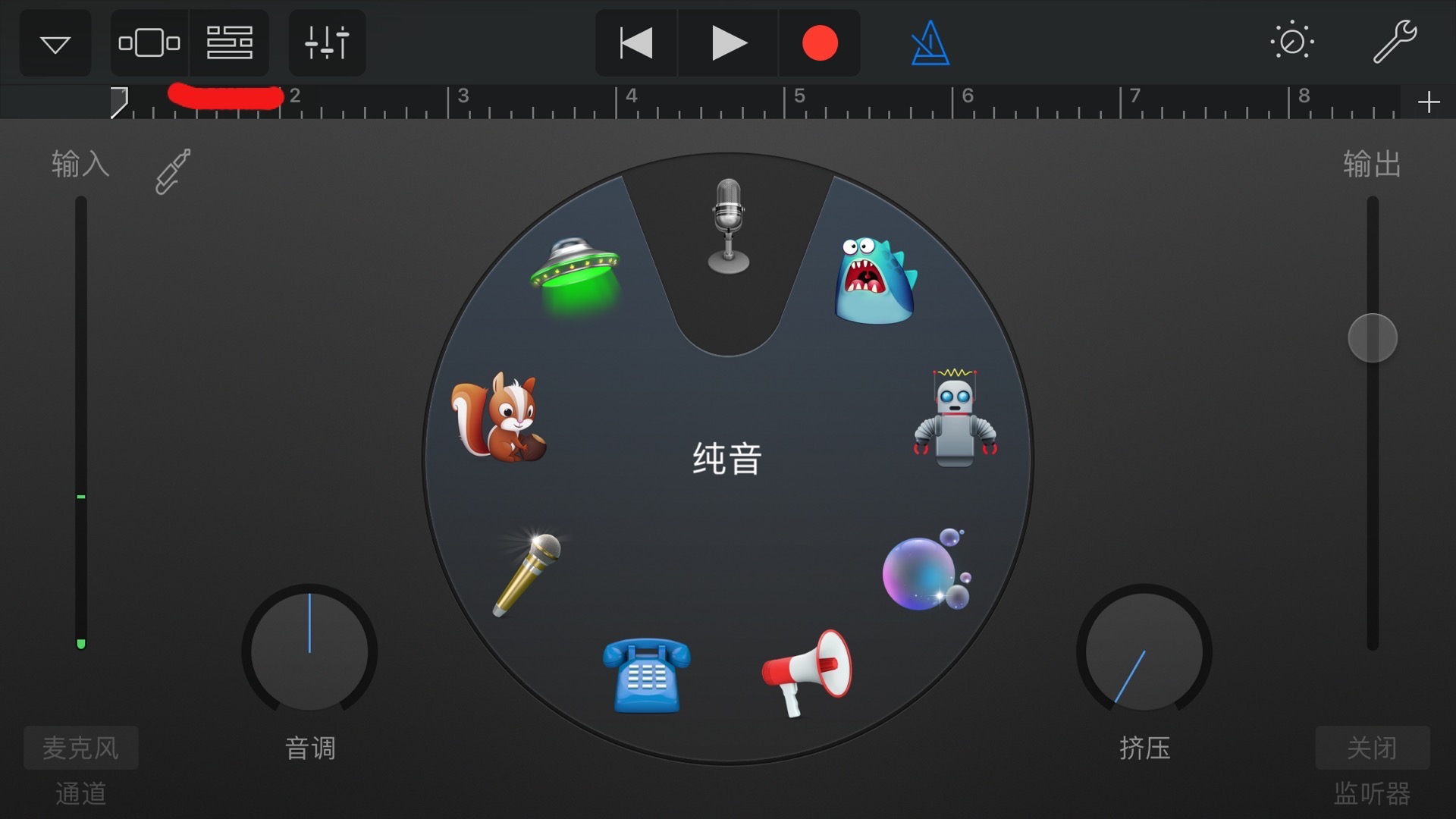
Task: Open the input cable settings
Action: tap(173, 171)
